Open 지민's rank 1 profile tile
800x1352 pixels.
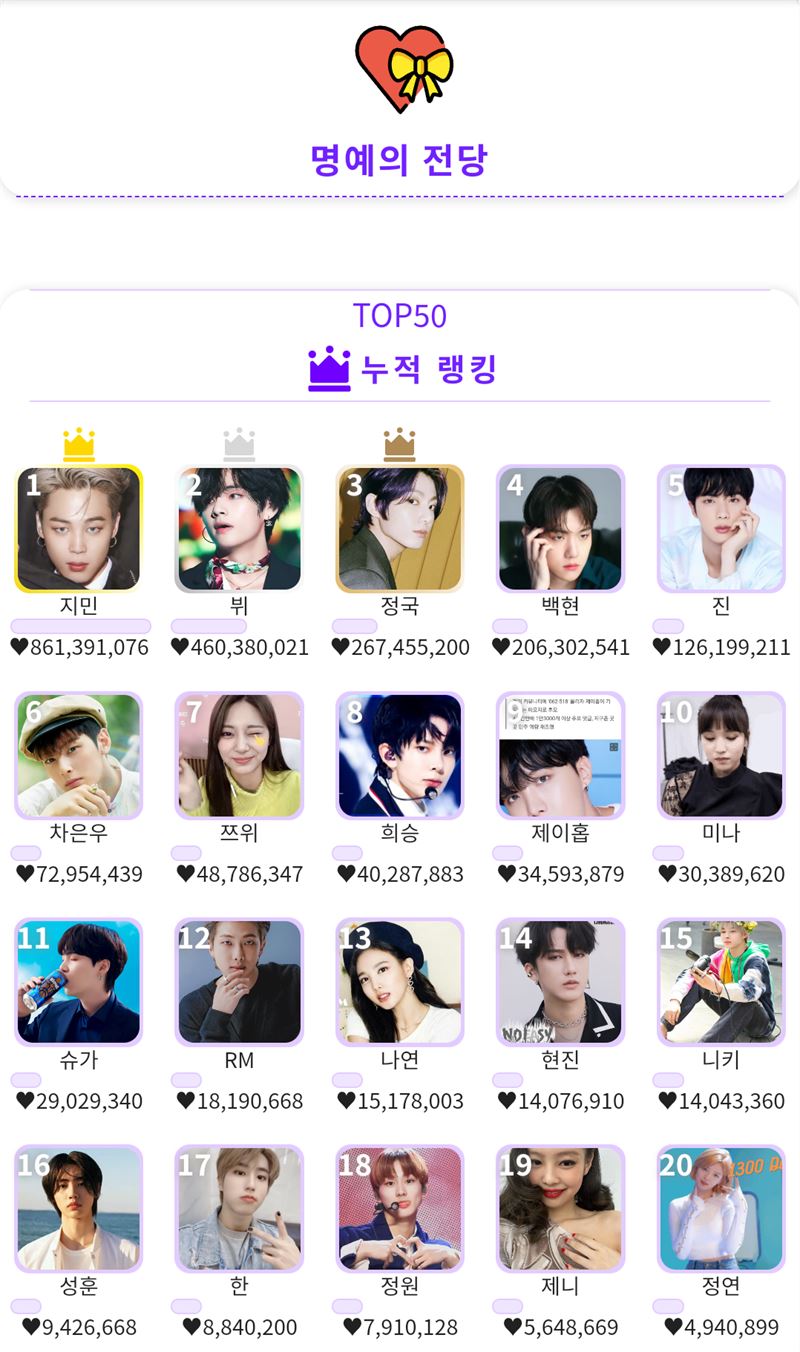point(79,529)
